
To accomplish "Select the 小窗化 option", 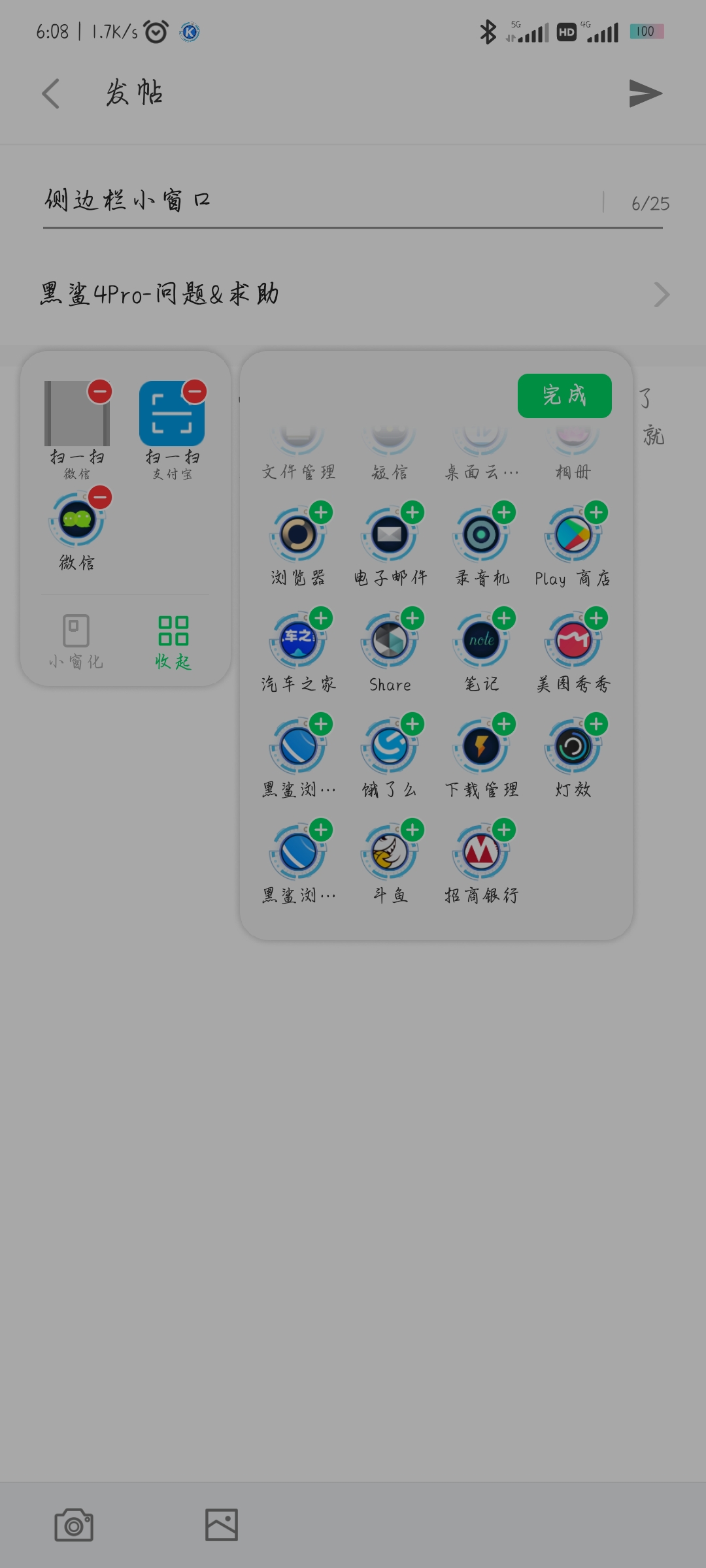I will (76, 642).
